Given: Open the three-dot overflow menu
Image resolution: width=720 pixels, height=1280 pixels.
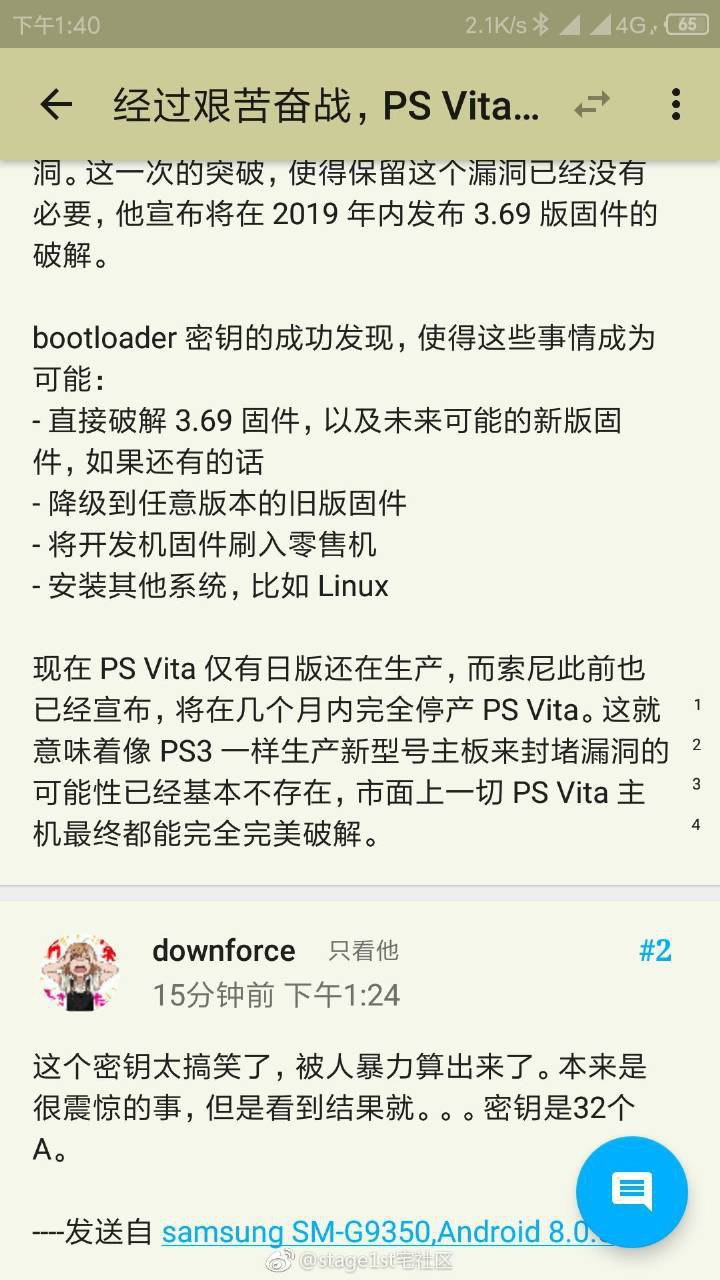Looking at the screenshot, I should tap(676, 104).
